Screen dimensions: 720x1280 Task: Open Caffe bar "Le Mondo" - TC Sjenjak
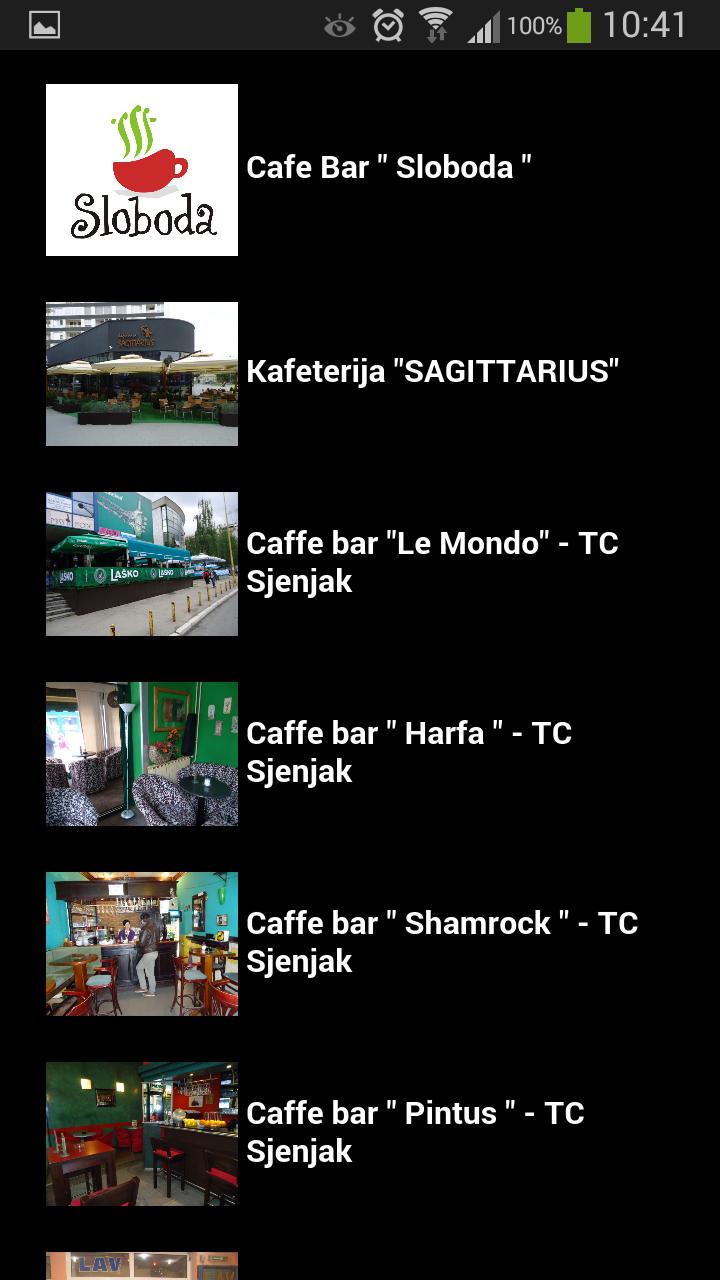point(432,562)
